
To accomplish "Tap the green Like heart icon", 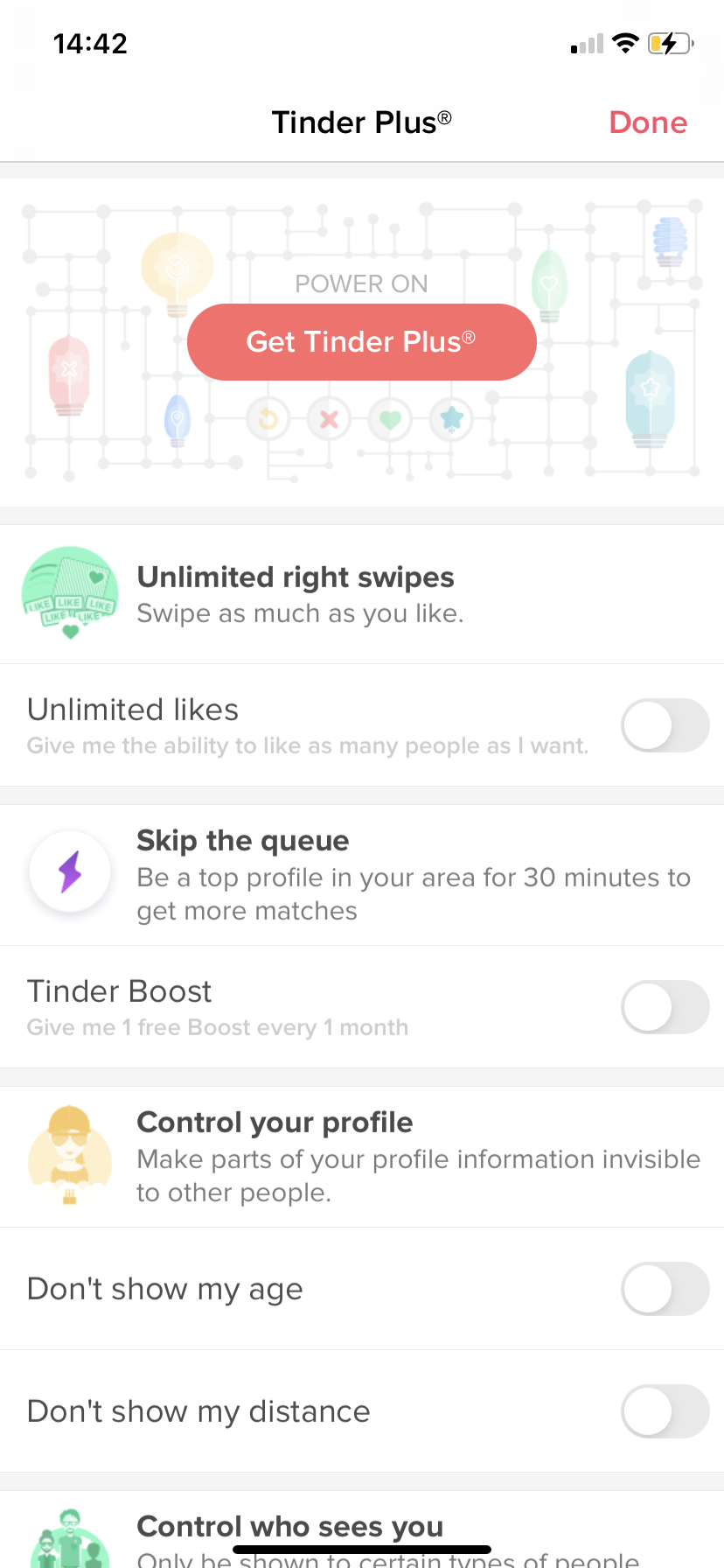I will [389, 418].
